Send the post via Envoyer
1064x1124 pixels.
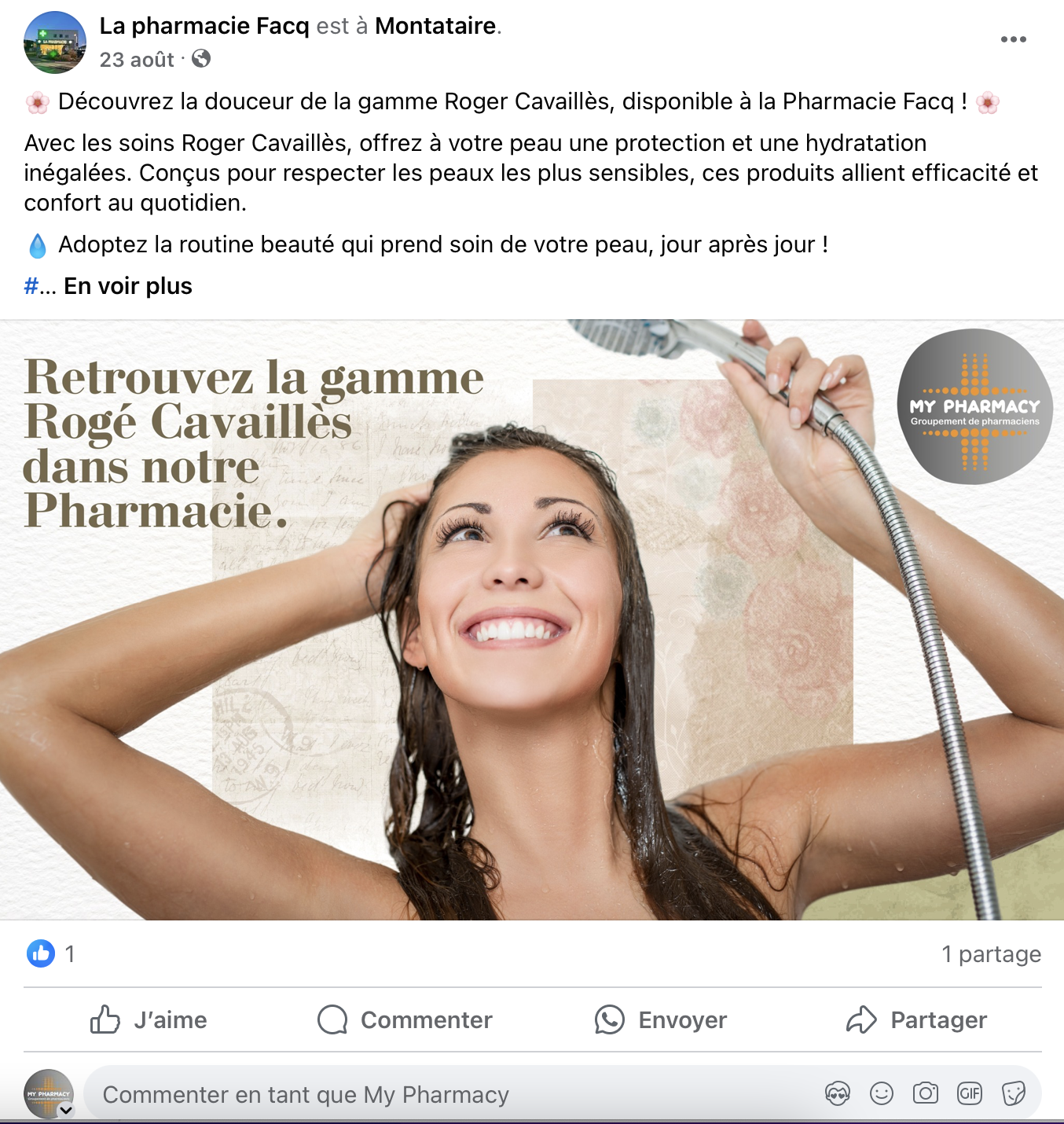coord(661,1020)
